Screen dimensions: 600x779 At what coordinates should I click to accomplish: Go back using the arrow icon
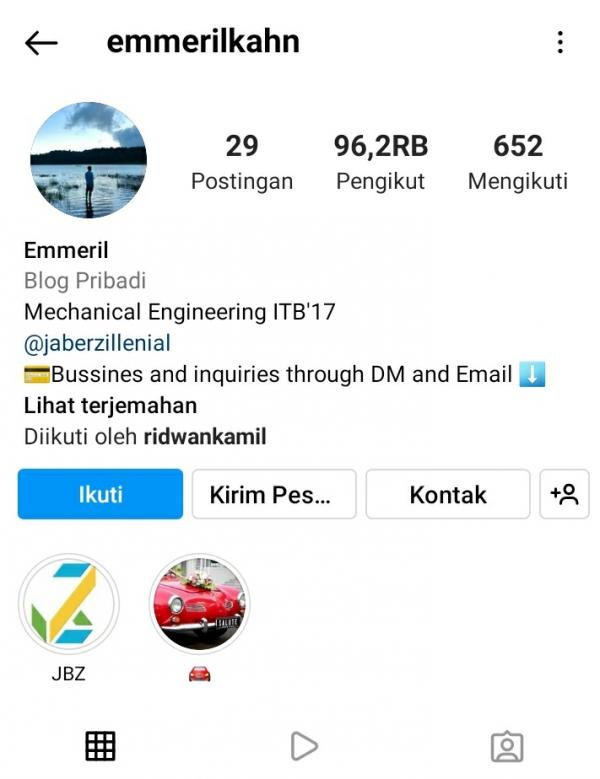pos(41,42)
